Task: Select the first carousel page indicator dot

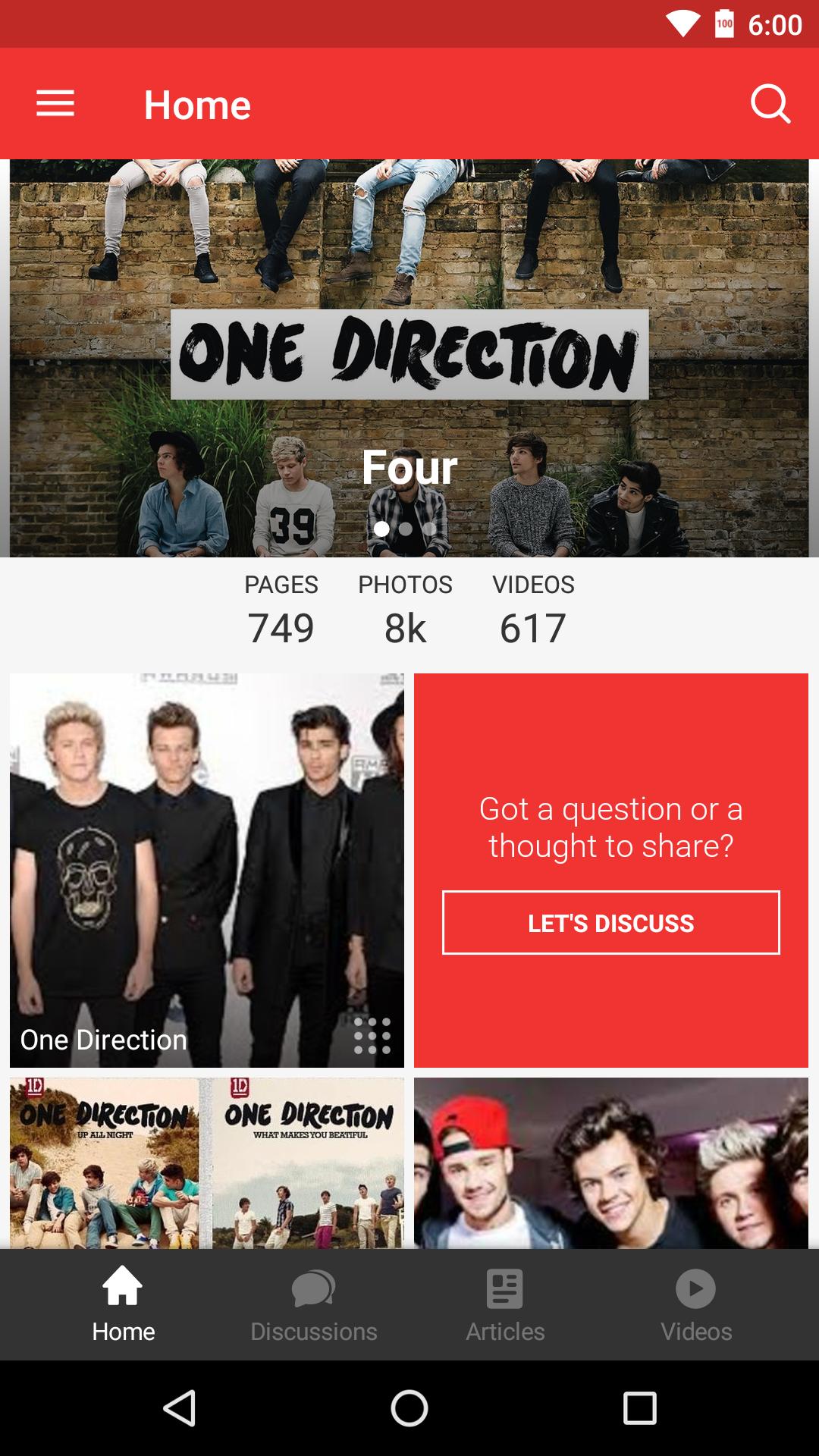Action: [383, 528]
